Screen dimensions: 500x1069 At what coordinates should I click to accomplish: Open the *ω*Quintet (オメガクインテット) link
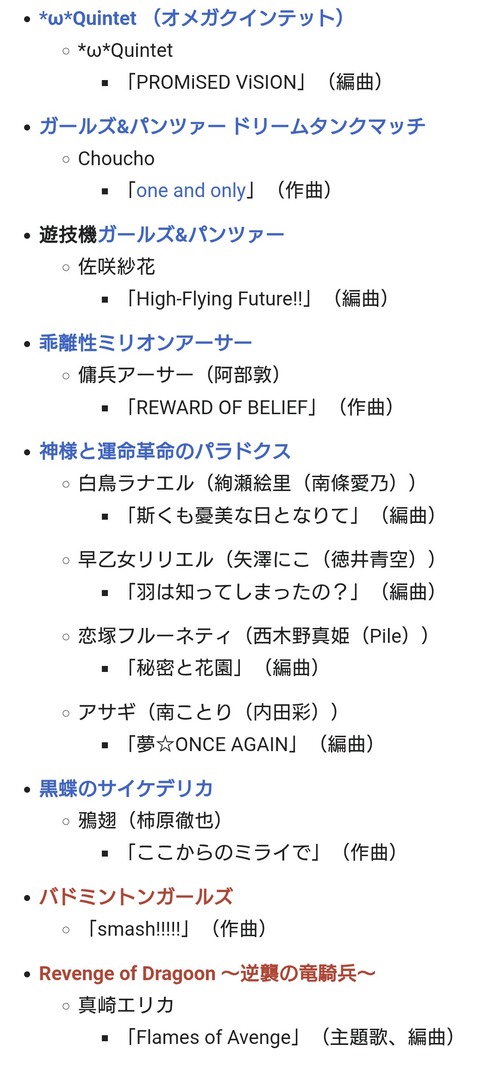(192, 17)
